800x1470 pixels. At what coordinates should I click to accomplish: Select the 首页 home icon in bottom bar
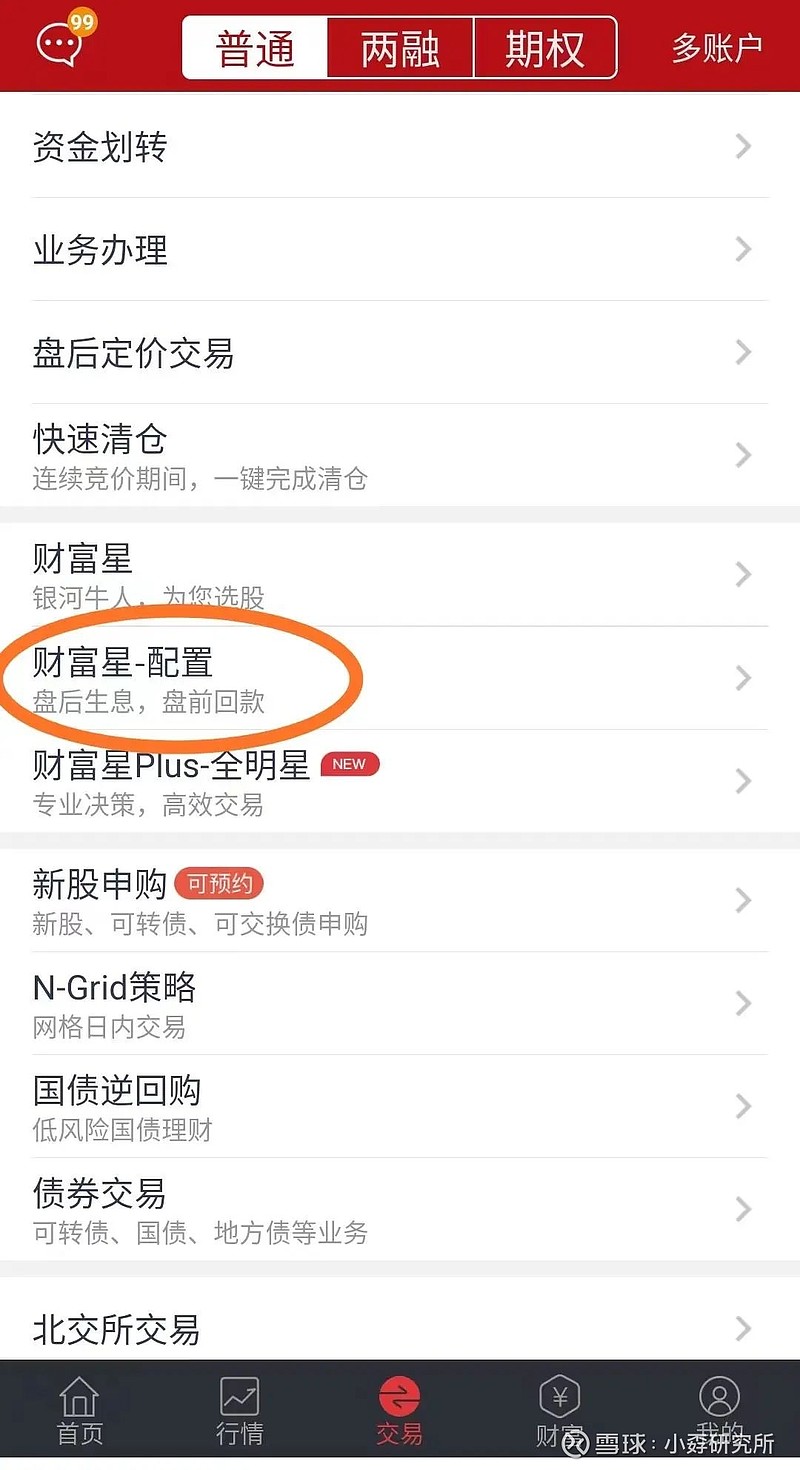click(x=79, y=1405)
